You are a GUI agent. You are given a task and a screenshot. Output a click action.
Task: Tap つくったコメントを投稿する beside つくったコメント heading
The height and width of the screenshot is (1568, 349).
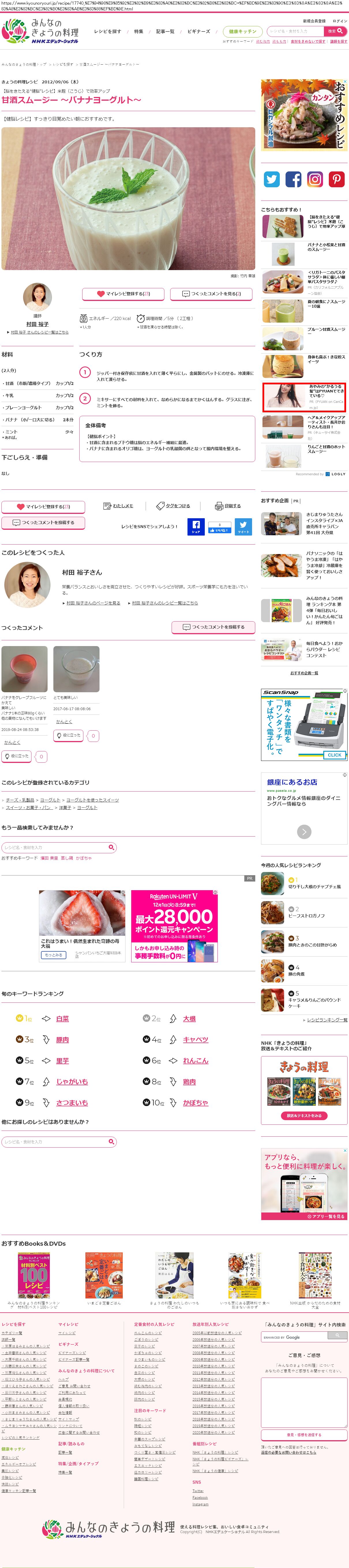click(213, 626)
